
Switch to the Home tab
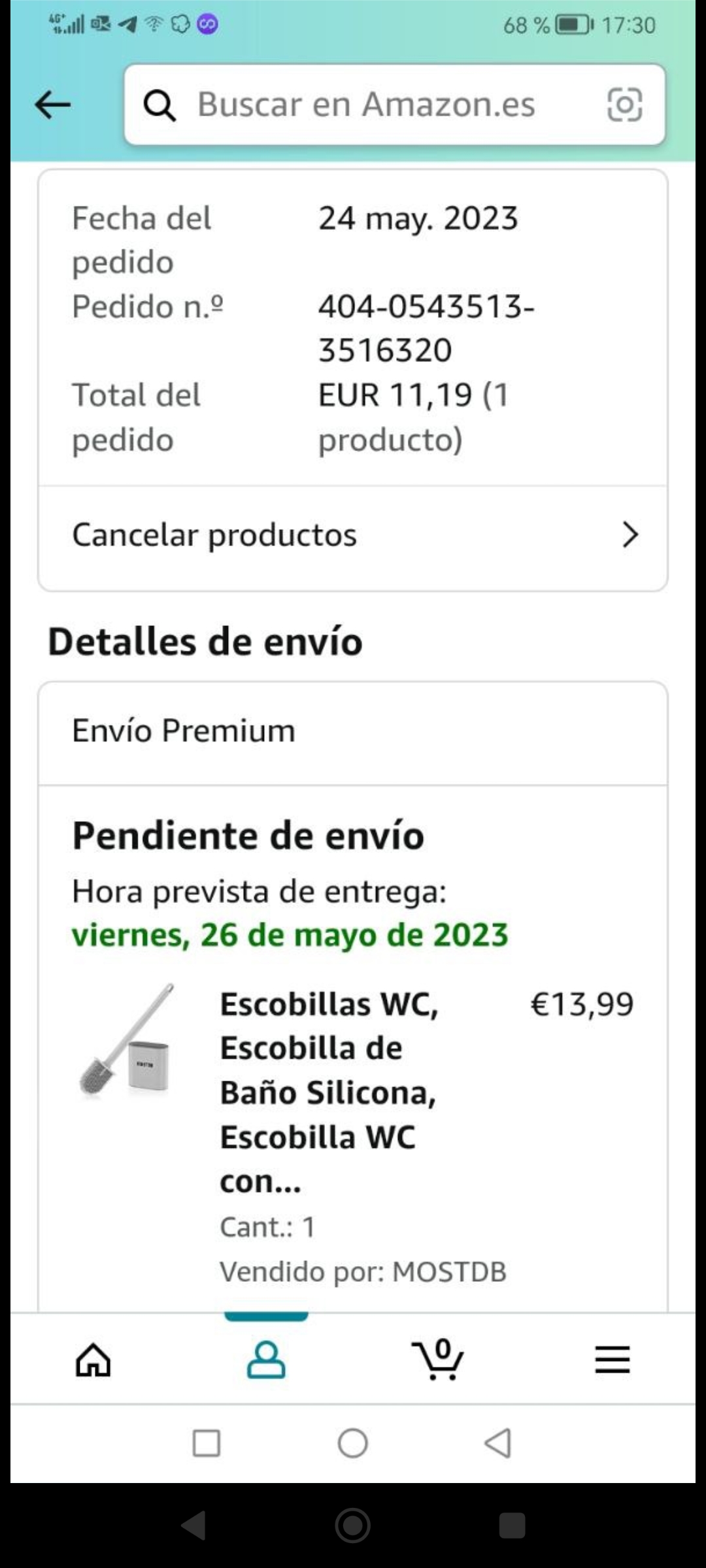[x=93, y=1360]
